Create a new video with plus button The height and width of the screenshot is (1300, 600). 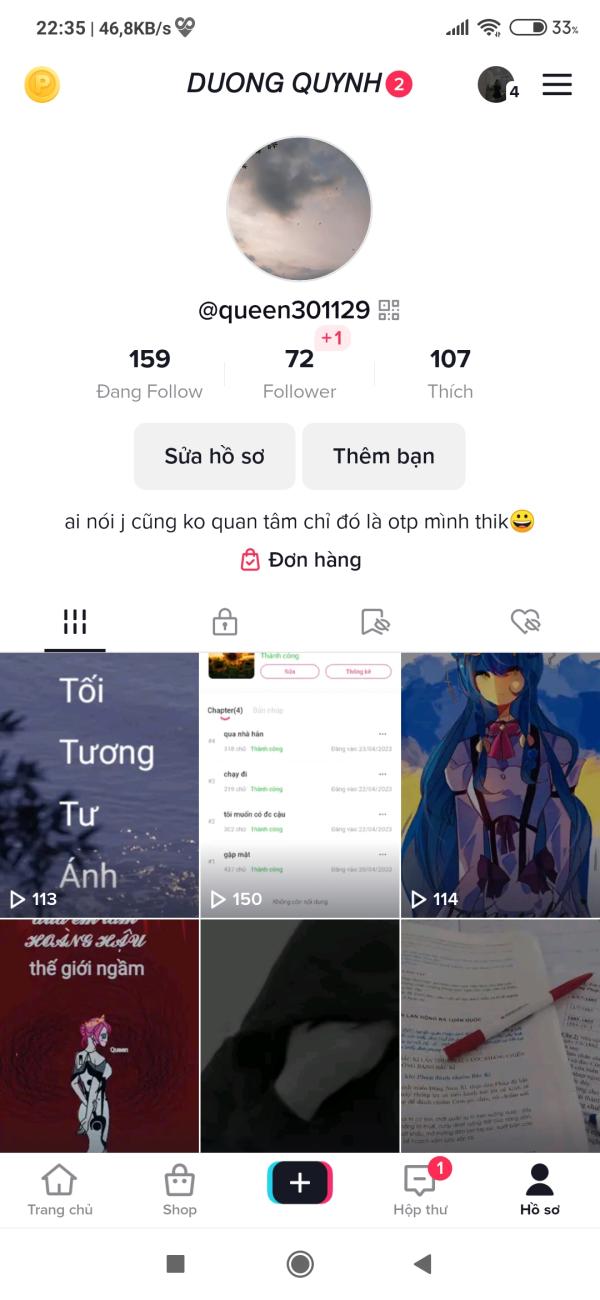(300, 1183)
